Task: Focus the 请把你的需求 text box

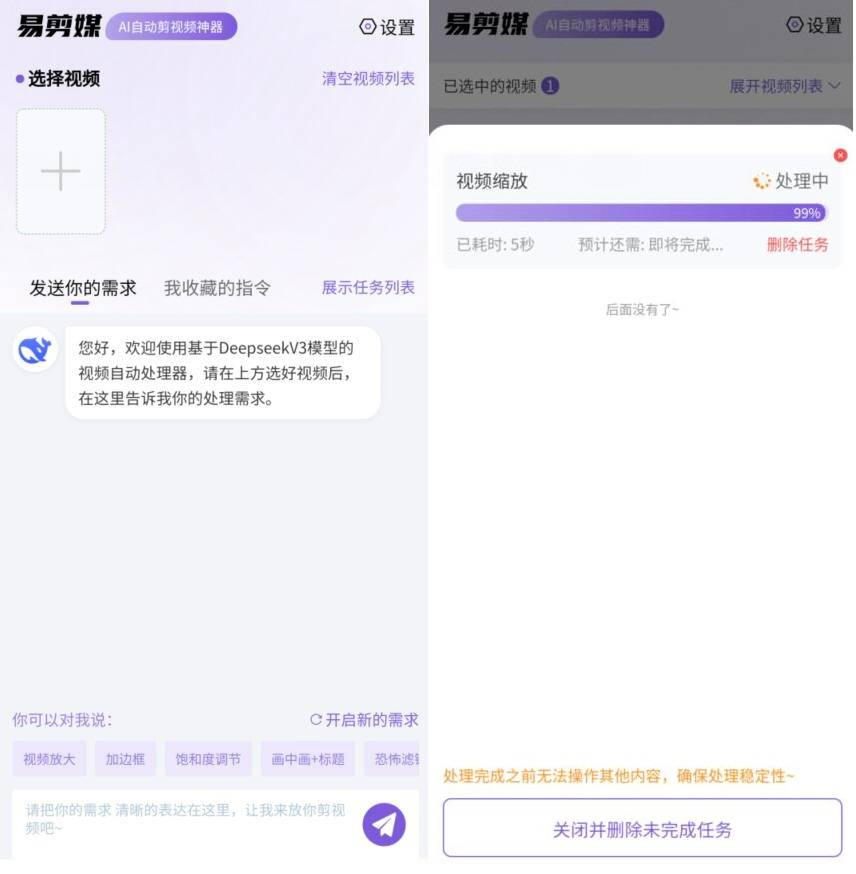Action: (x=185, y=818)
